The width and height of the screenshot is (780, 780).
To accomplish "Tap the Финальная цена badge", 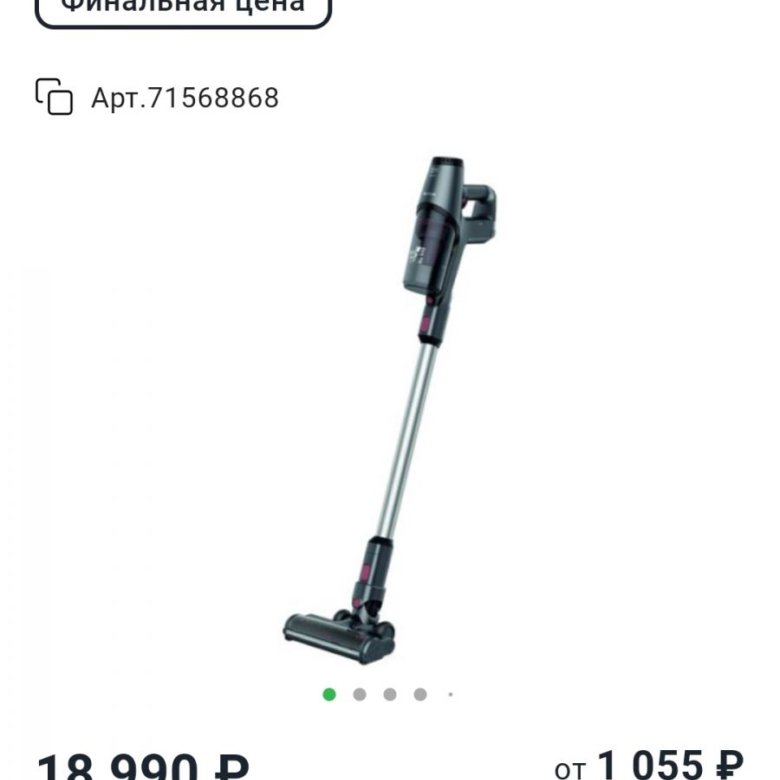I will tap(183, 8).
